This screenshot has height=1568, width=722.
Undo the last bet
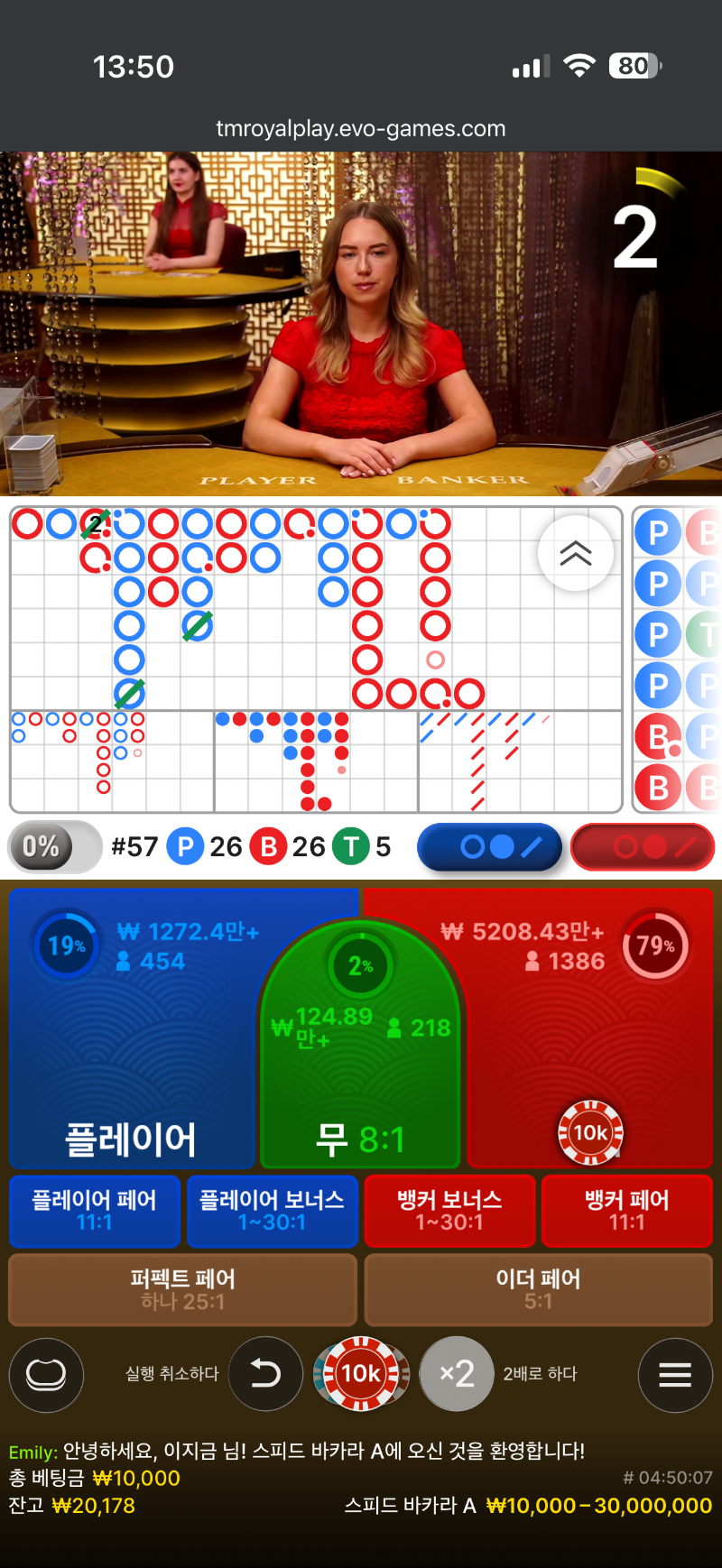click(x=264, y=1373)
